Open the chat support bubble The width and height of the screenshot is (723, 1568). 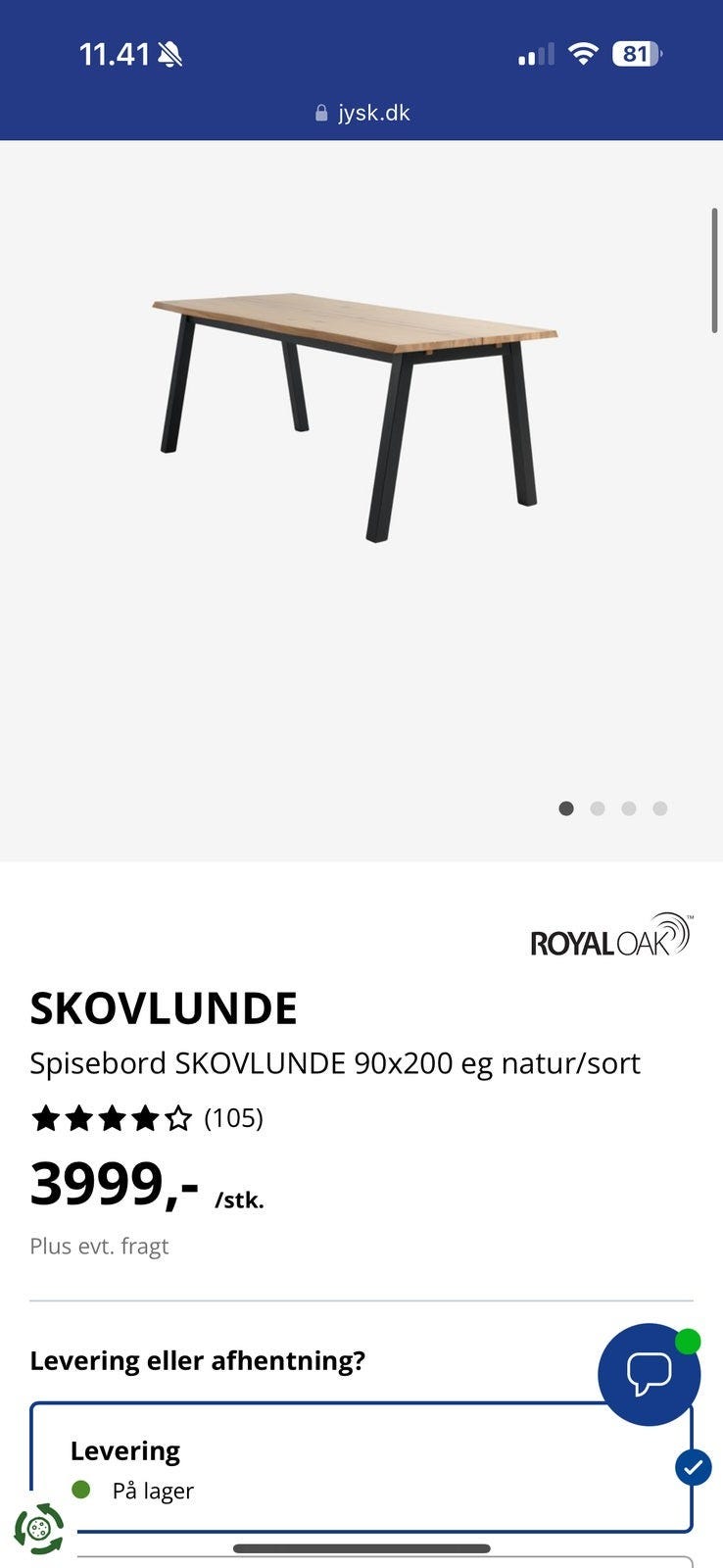(649, 1374)
